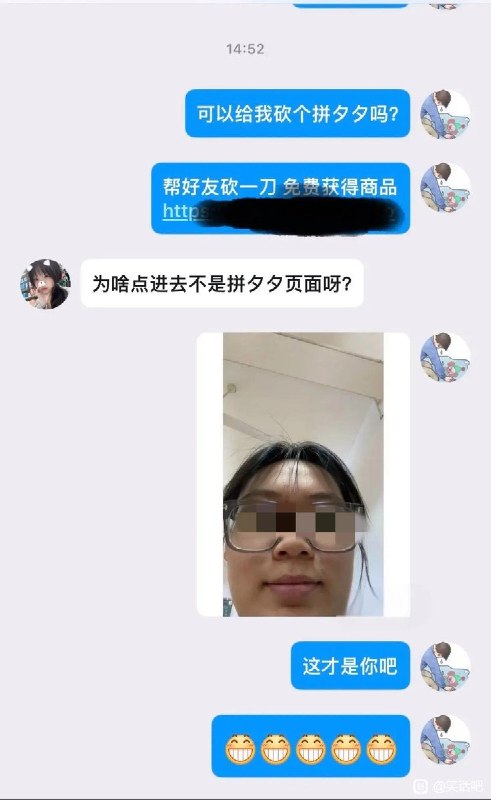Open the photo message in the chat
The width and height of the screenshot is (491, 800).
click(x=303, y=474)
